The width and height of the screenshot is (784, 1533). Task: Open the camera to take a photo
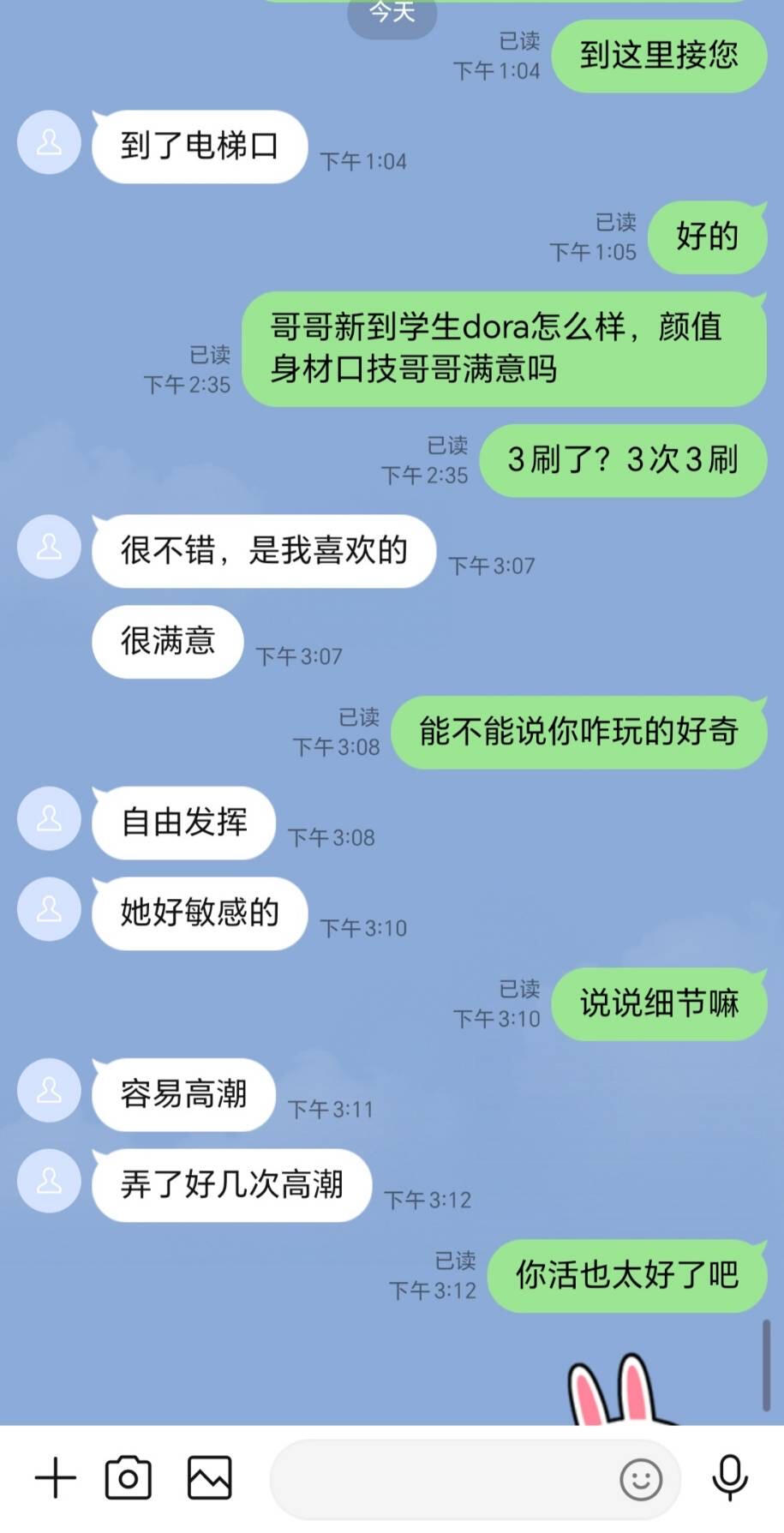(129, 1478)
